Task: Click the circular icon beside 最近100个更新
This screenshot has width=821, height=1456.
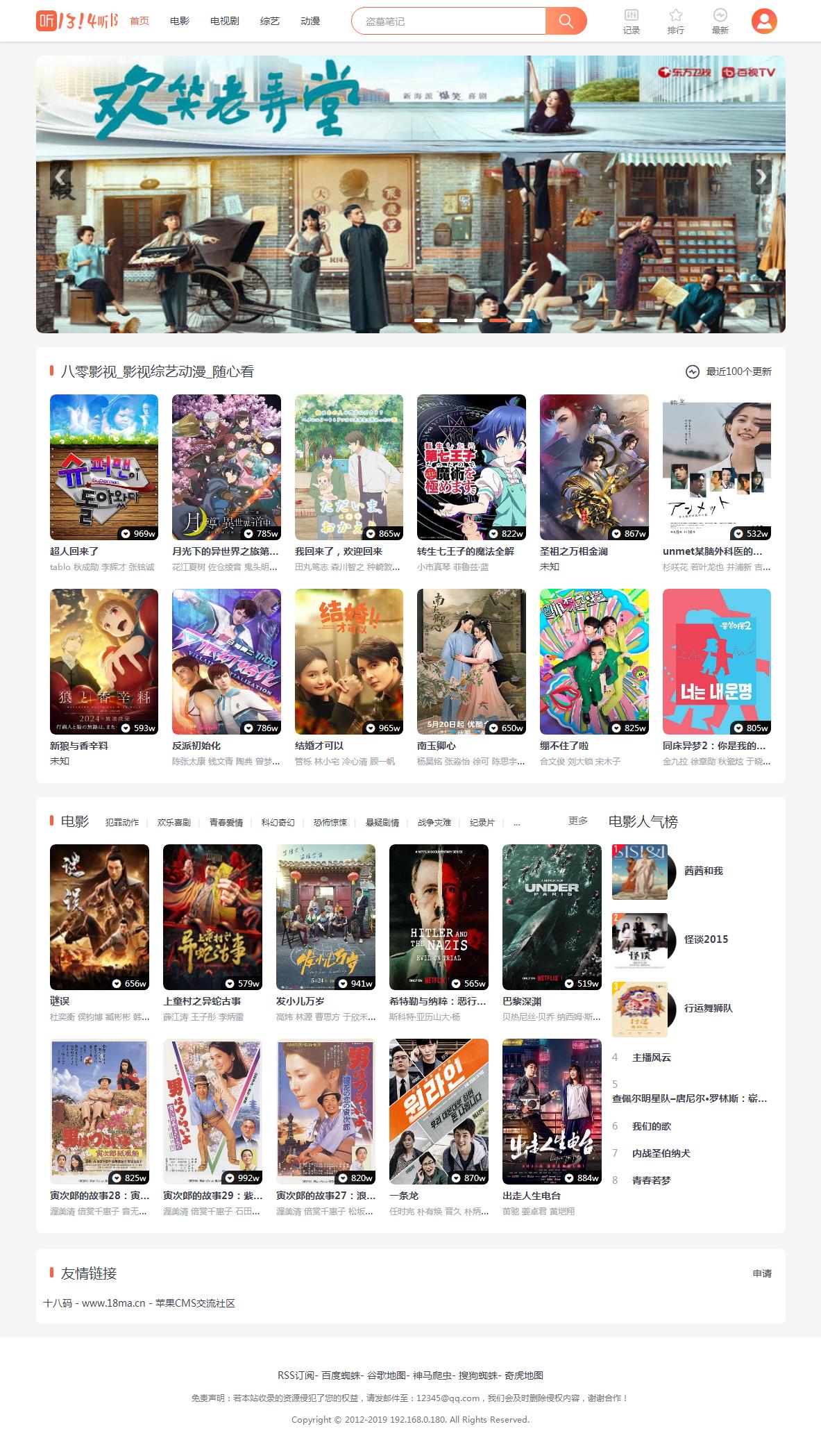Action: pyautogui.click(x=691, y=371)
